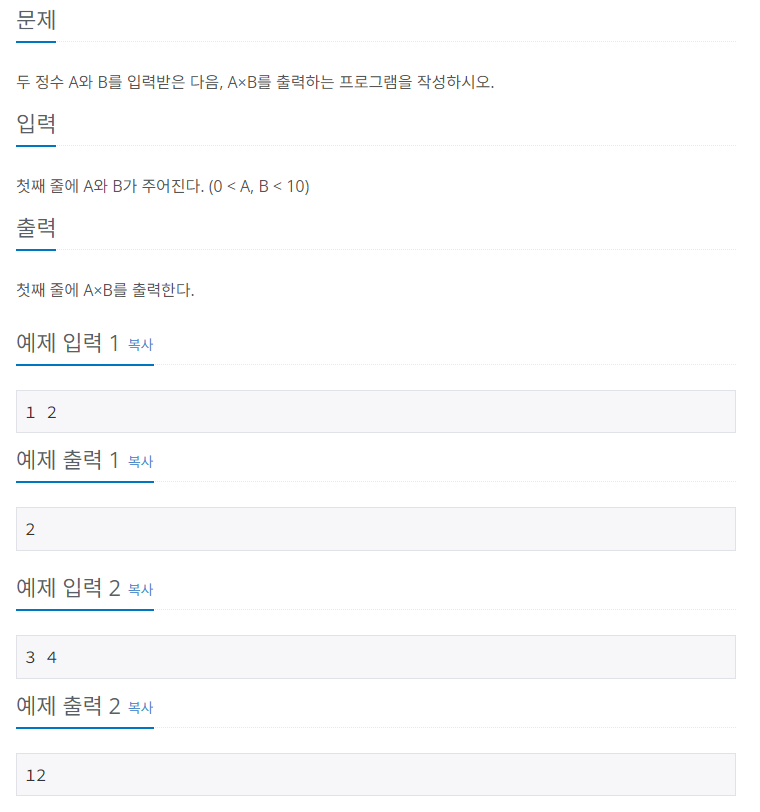Click 복사 next to 예제 출력 1
The height and width of the screenshot is (812, 760).
pyautogui.click(x=140, y=462)
